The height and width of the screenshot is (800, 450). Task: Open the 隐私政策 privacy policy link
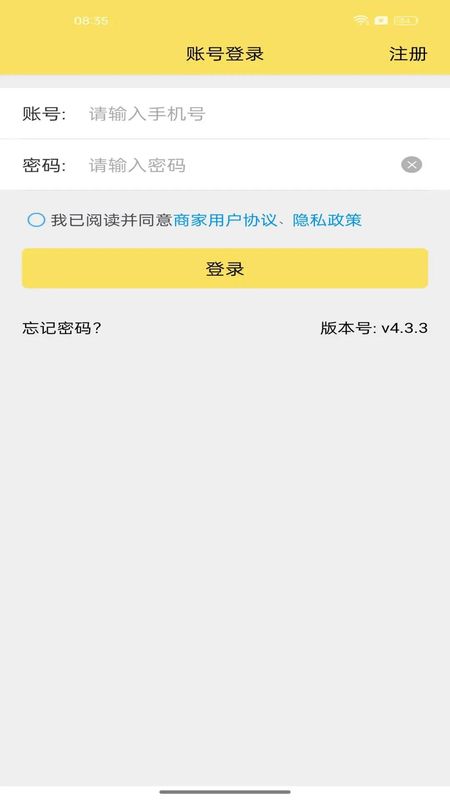(x=327, y=220)
